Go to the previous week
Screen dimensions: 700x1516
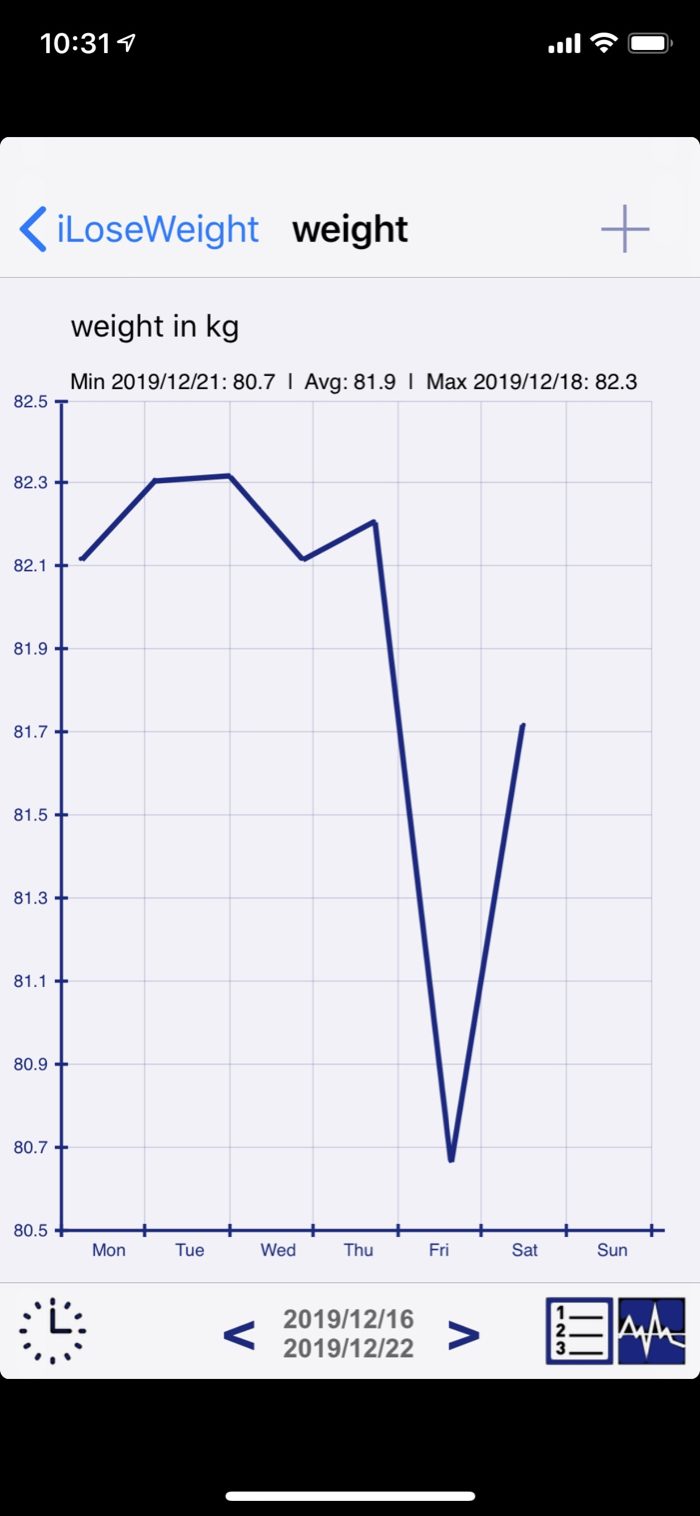[x=238, y=1334]
